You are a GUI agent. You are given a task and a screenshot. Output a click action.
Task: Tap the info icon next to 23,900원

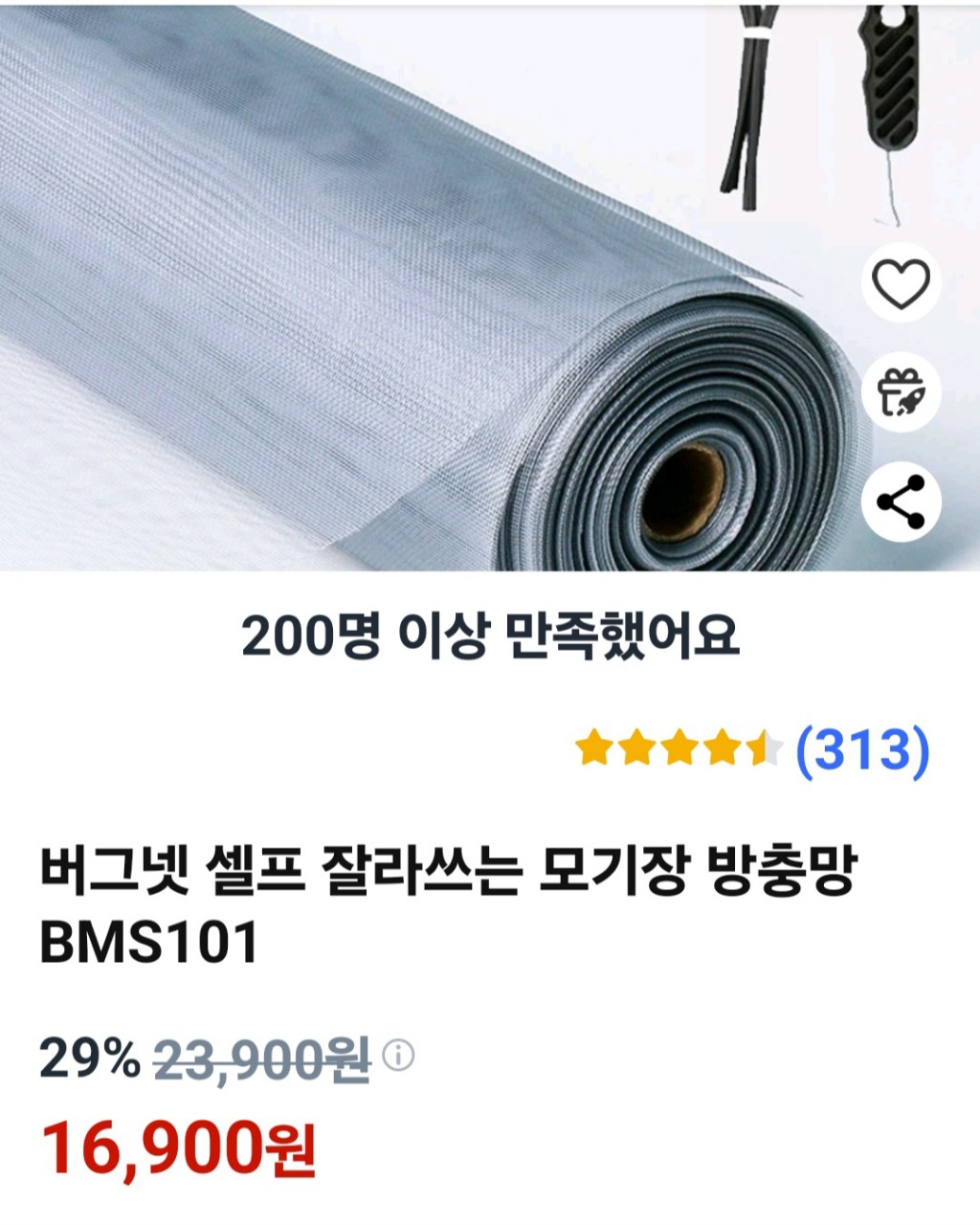tap(398, 1056)
